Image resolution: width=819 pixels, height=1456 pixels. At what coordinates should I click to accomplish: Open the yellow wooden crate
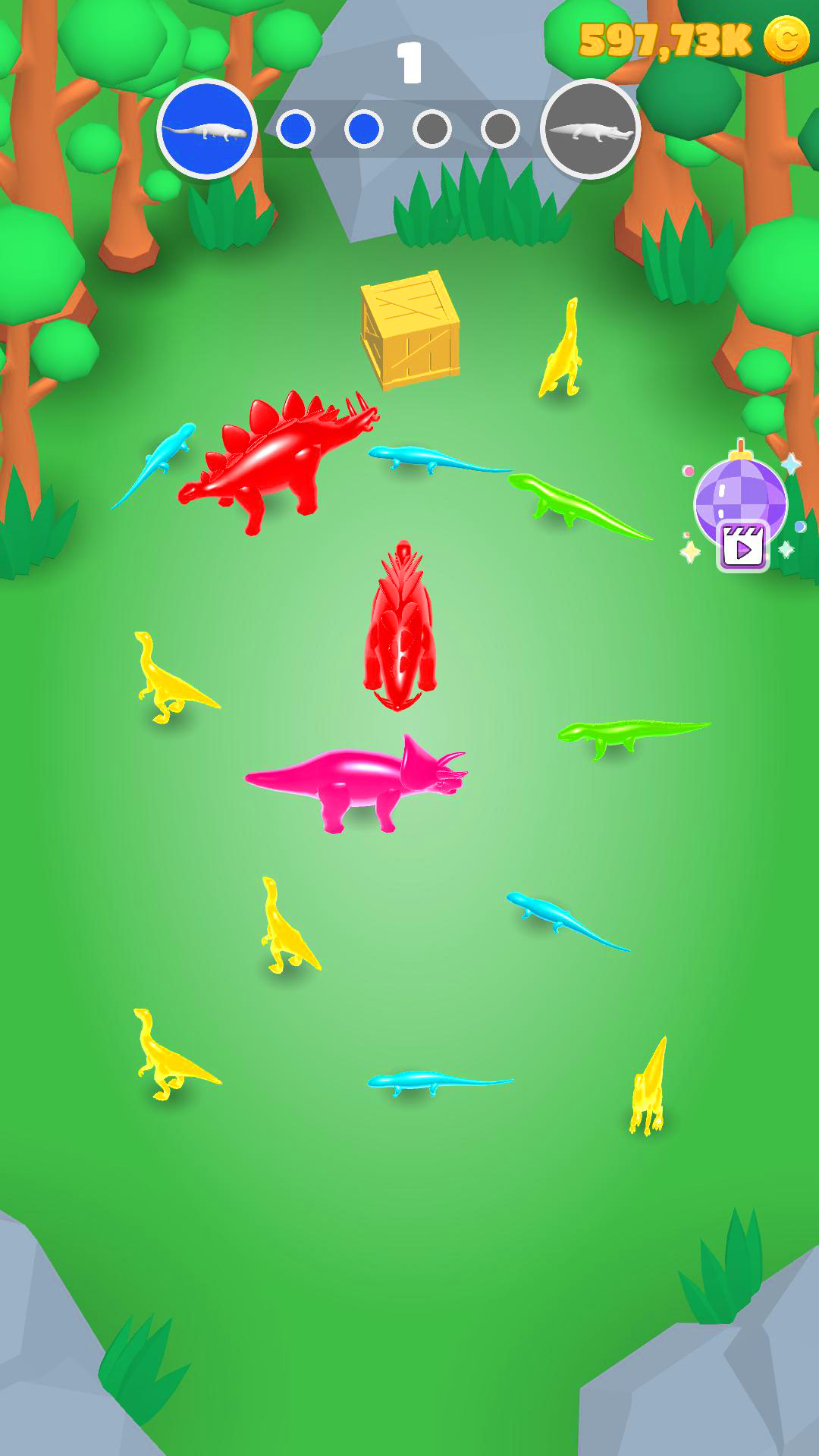point(410,330)
